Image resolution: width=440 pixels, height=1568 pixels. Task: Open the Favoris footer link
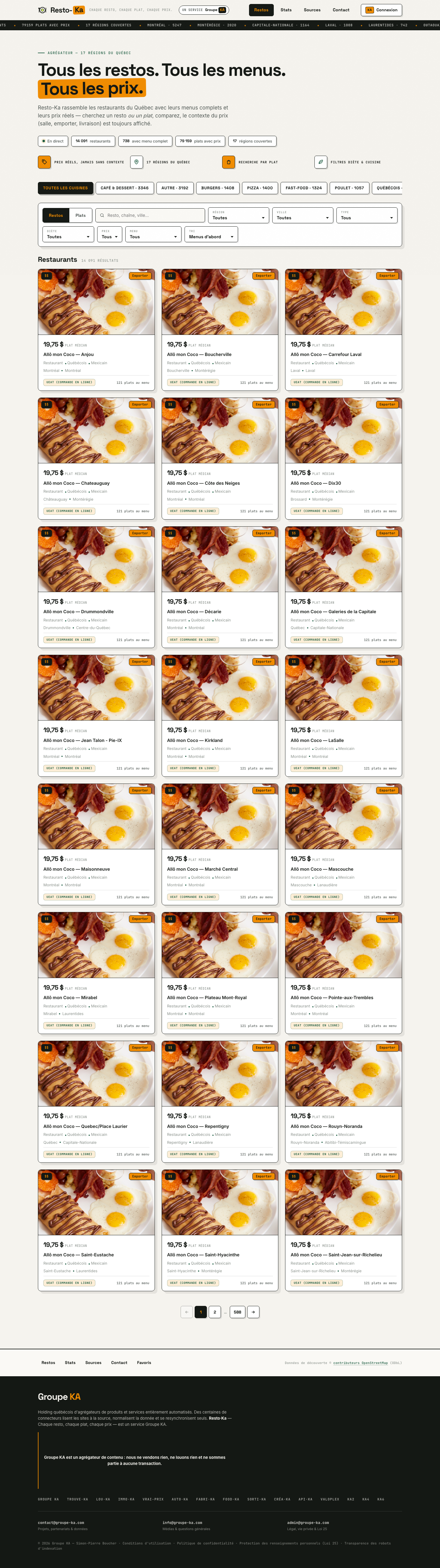[144, 1362]
